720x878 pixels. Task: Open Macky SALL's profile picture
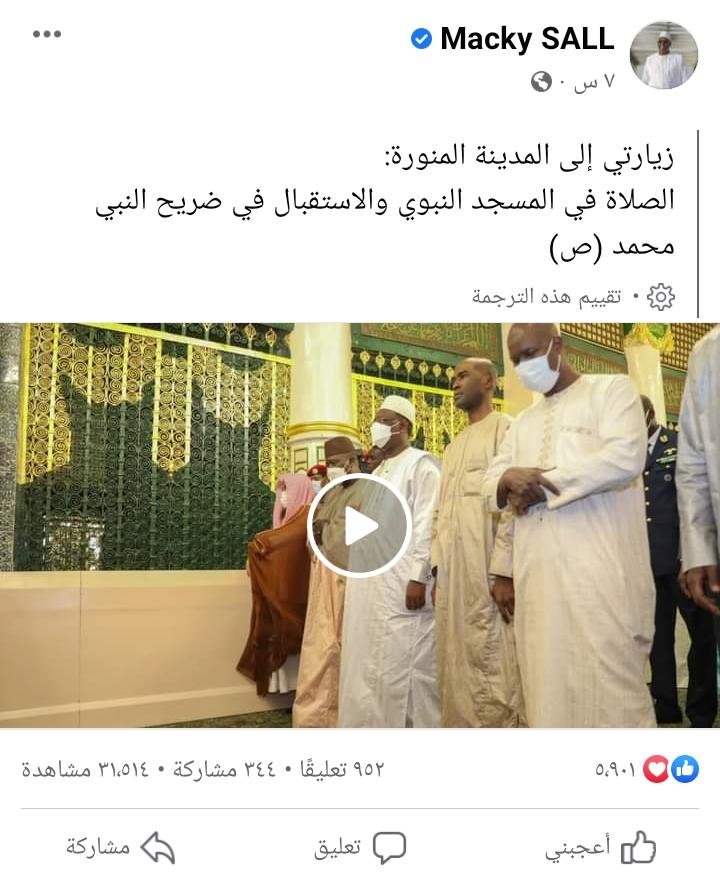click(663, 56)
